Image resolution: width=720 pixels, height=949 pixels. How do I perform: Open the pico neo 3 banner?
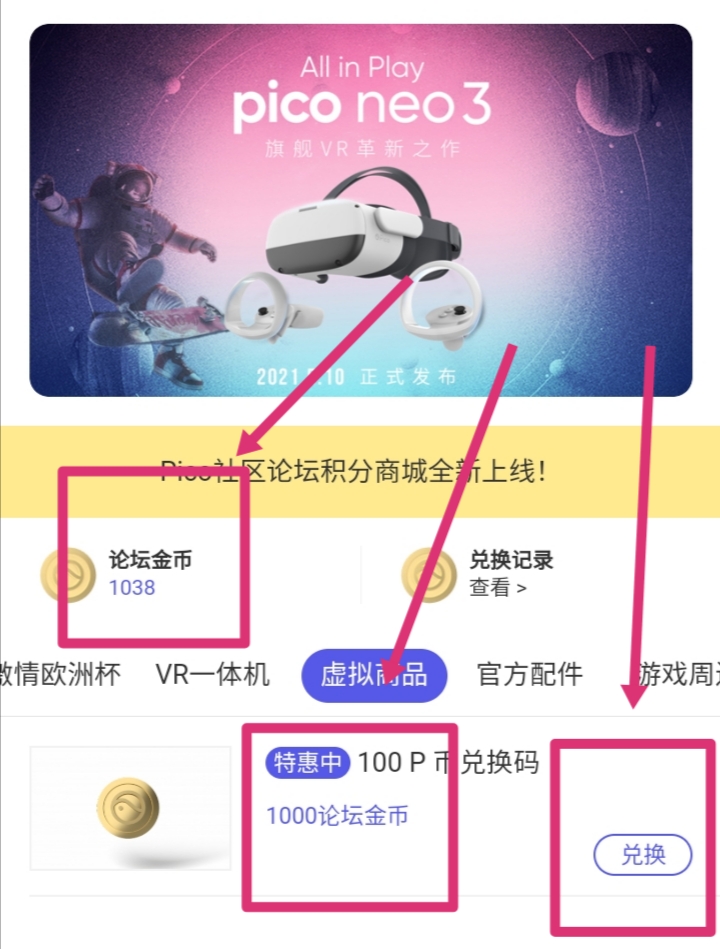(360, 210)
